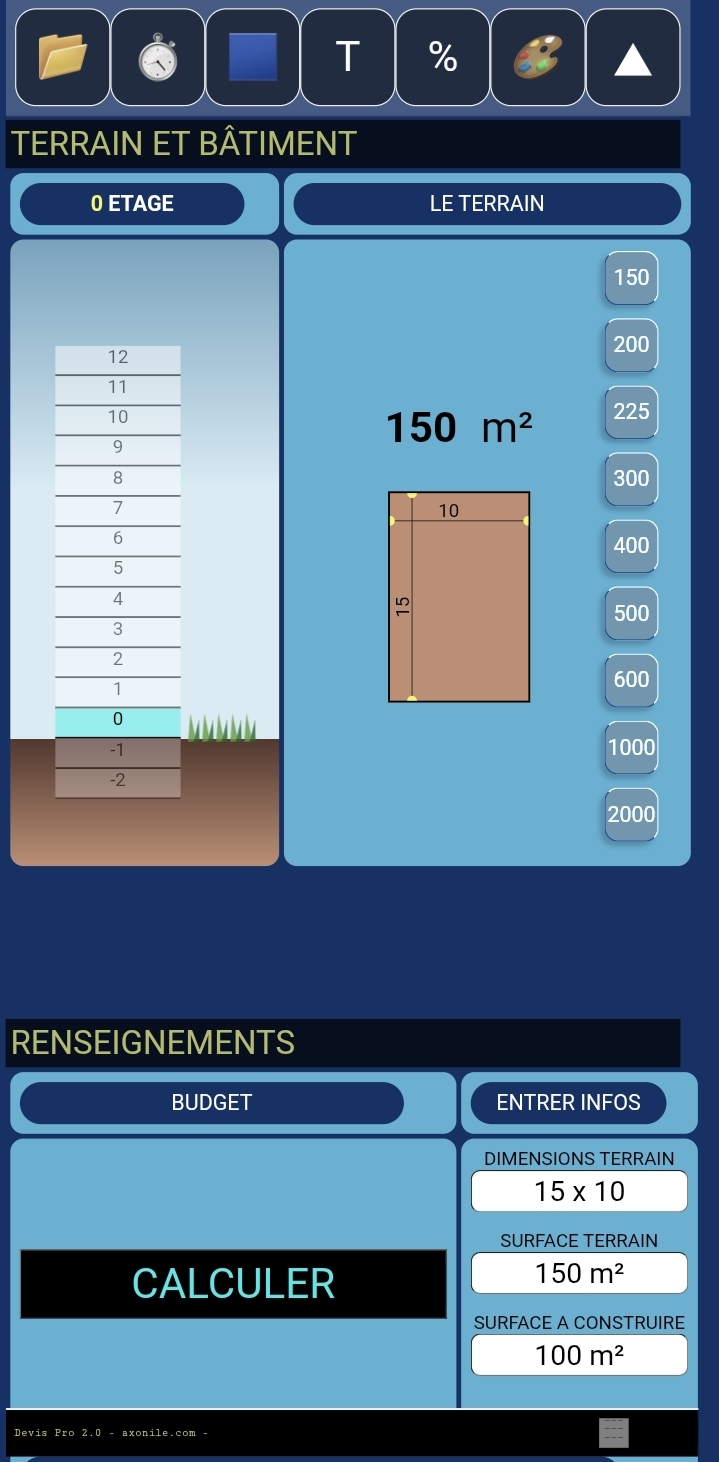The image size is (719, 1462).
Task: Tap the white triangle toolbar icon
Action: [x=632, y=57]
